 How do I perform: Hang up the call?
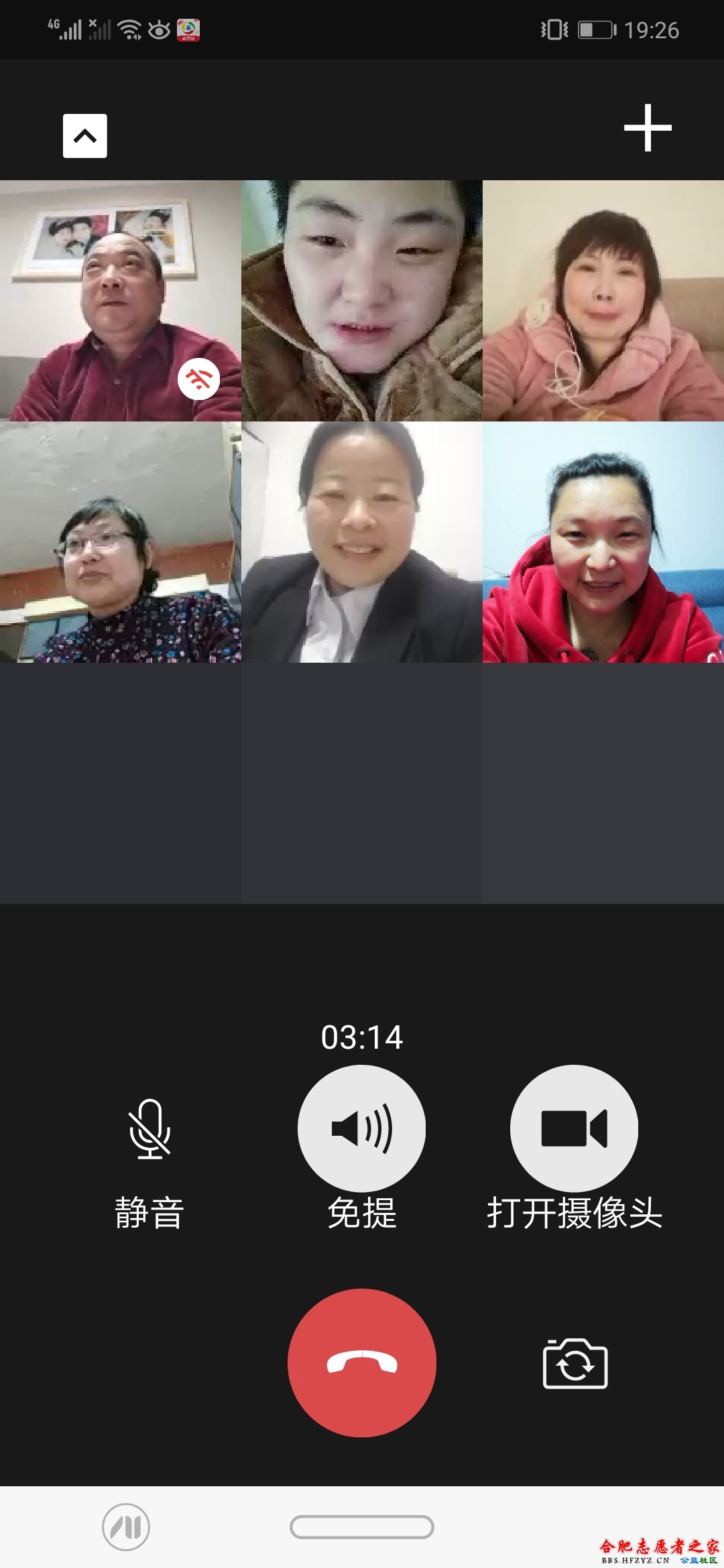click(x=361, y=1363)
